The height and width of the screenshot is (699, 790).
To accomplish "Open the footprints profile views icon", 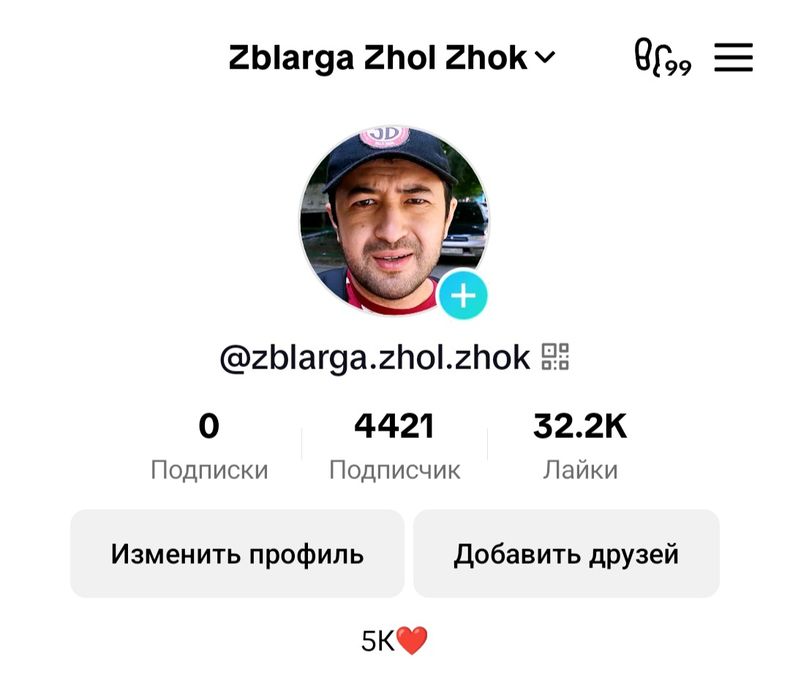I will [x=660, y=59].
